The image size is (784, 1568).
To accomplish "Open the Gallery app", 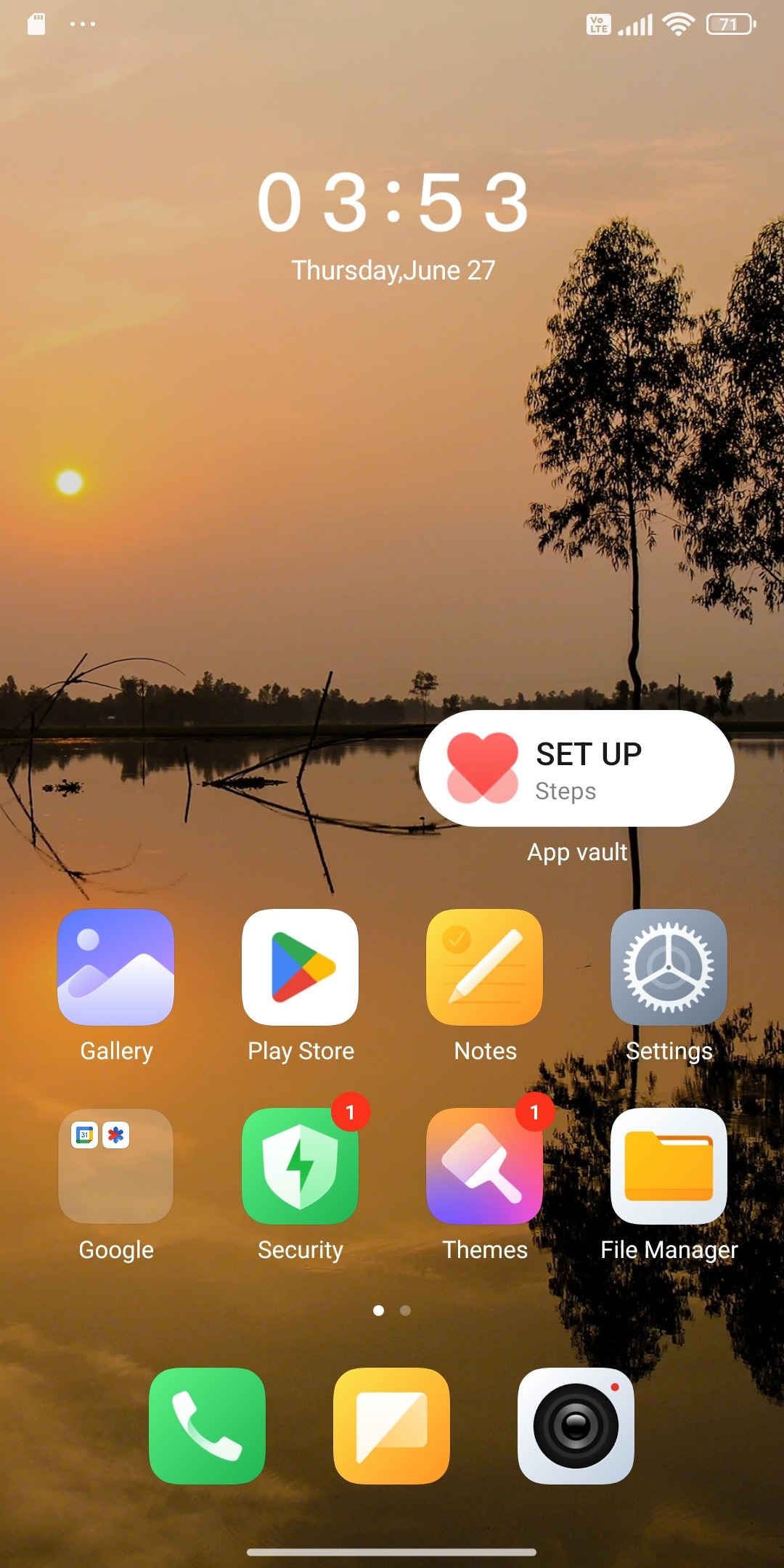I will tap(116, 967).
